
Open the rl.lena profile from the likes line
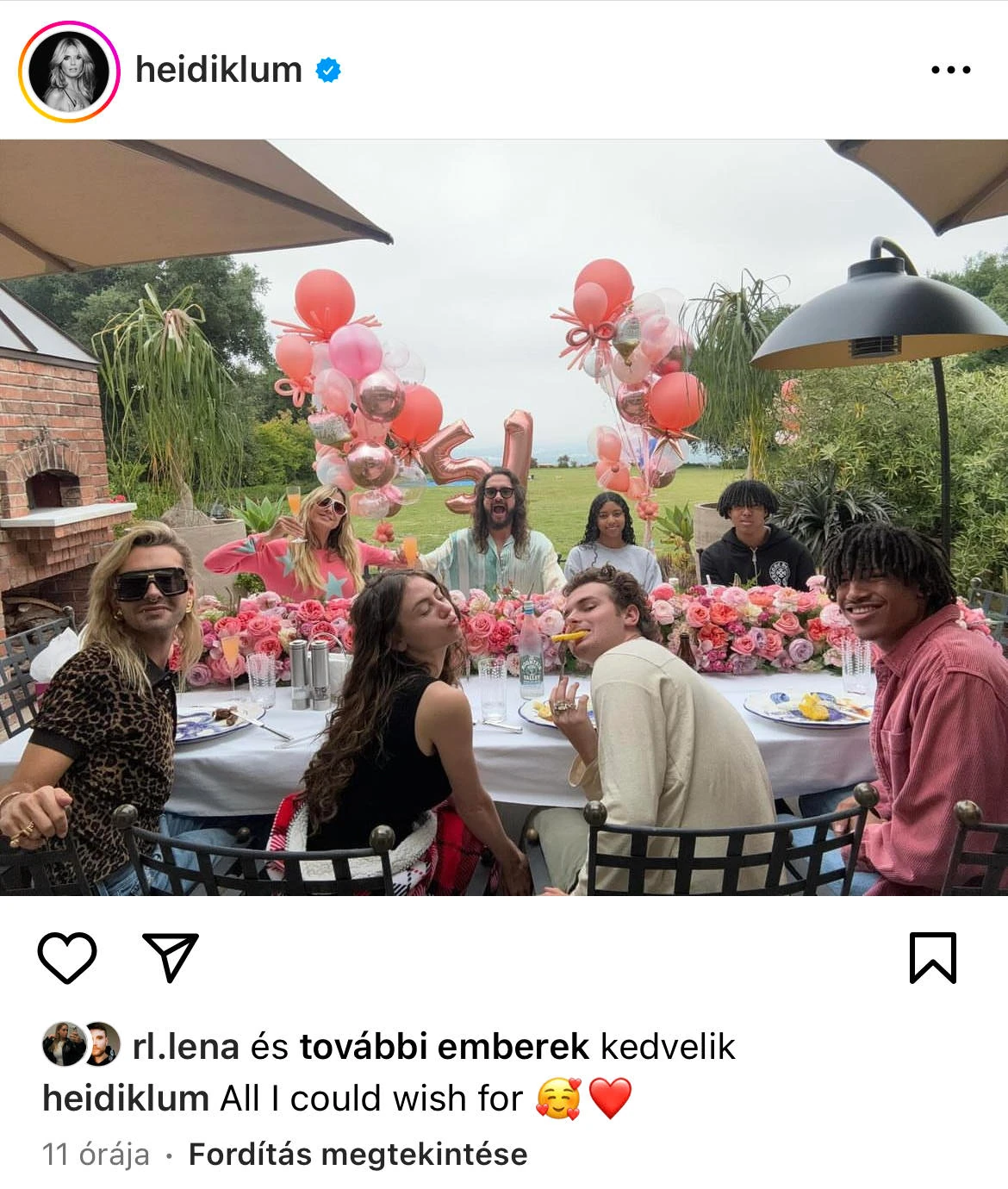tap(185, 1047)
